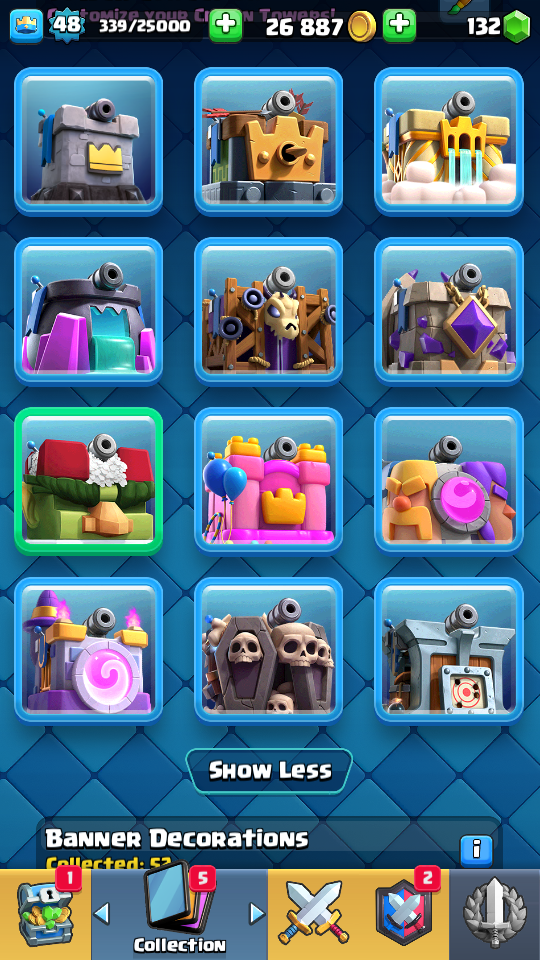Choose the pink swirl wizard tower skin
Image resolution: width=540 pixels, height=960 pixels.
coord(89,651)
